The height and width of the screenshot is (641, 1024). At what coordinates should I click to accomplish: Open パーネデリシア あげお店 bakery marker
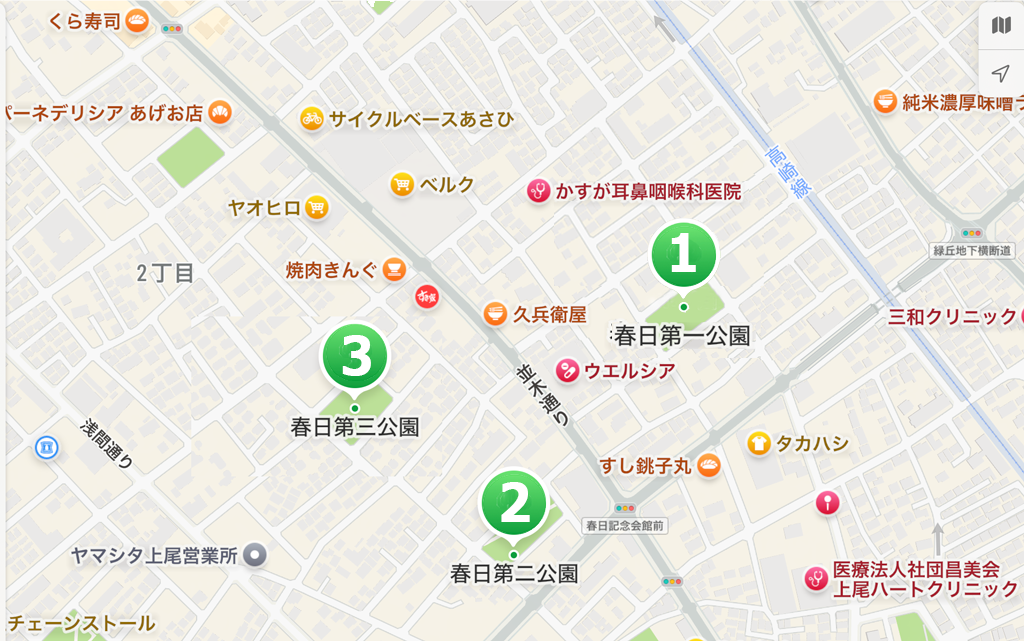(221, 113)
